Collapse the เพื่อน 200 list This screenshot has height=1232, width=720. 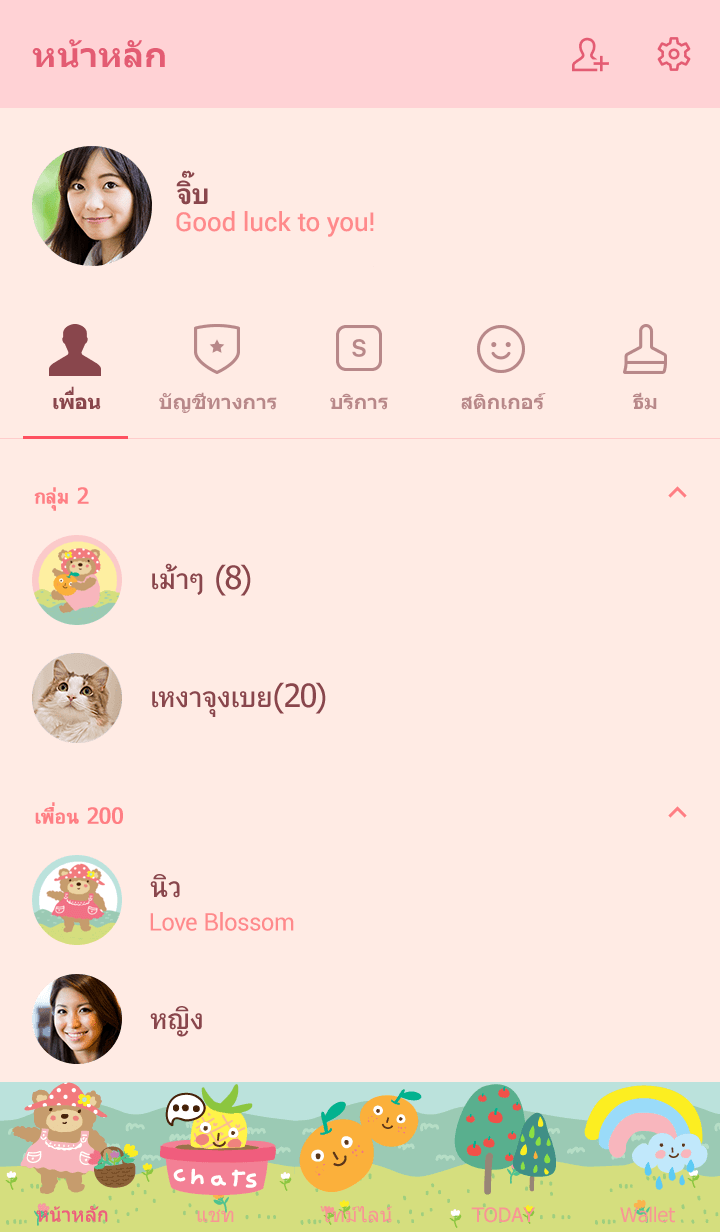coord(677,813)
